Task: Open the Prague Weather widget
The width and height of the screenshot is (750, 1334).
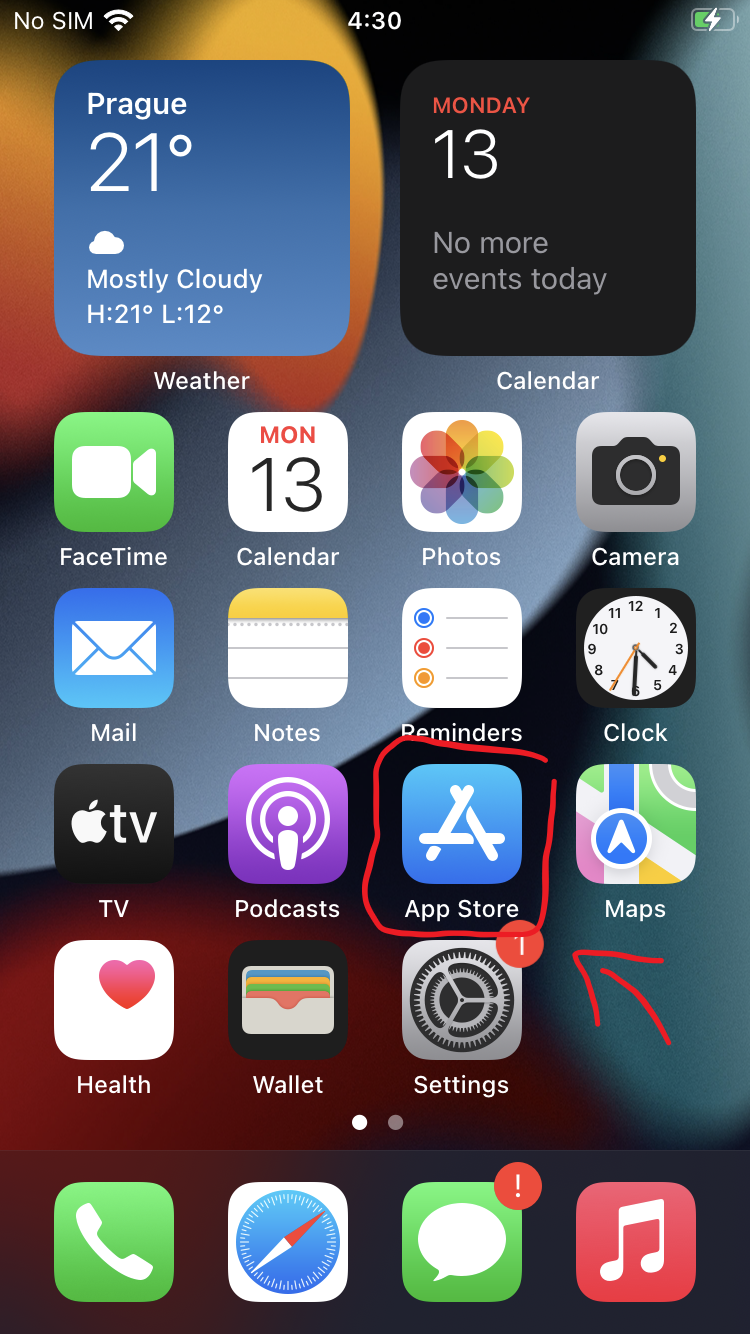Action: (x=201, y=208)
